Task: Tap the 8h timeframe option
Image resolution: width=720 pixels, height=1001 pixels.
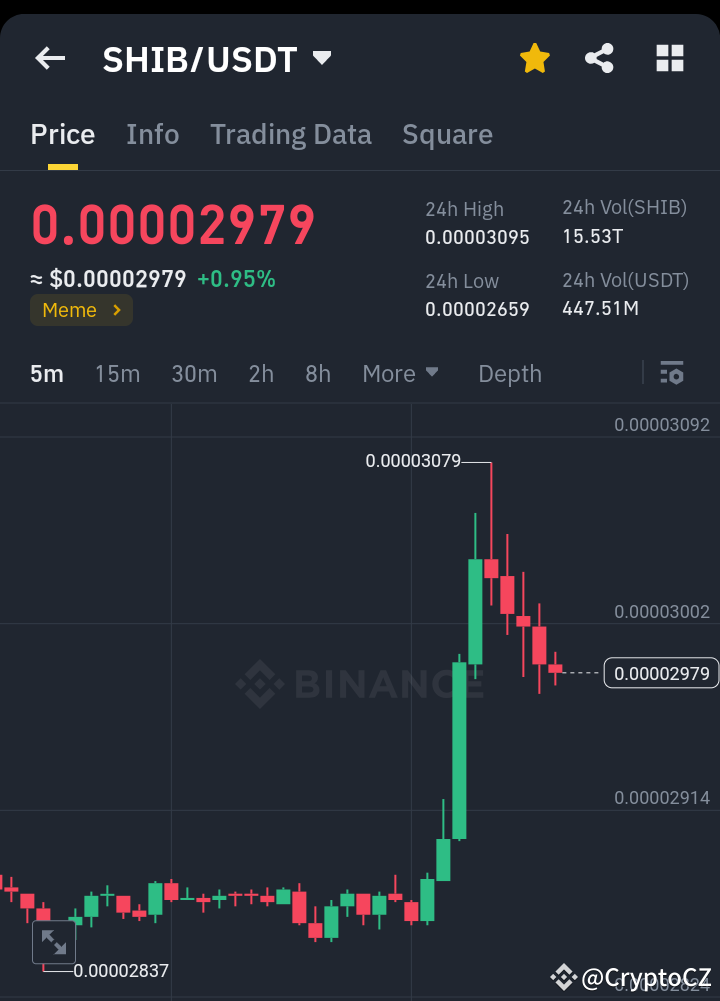Action: [x=318, y=373]
